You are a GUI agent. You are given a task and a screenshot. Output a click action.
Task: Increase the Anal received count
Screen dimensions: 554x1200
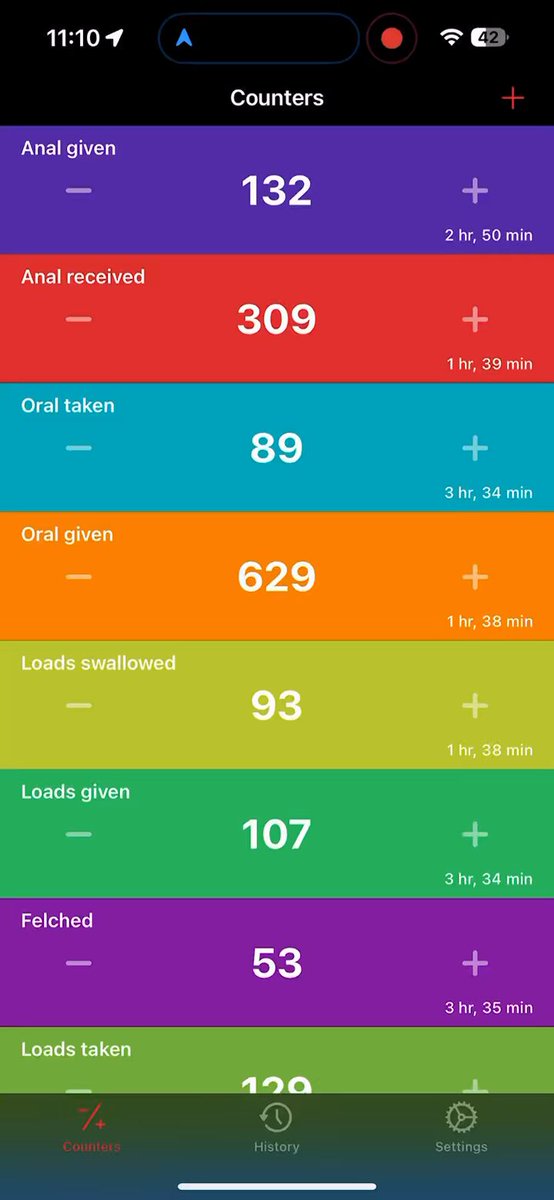coord(475,319)
